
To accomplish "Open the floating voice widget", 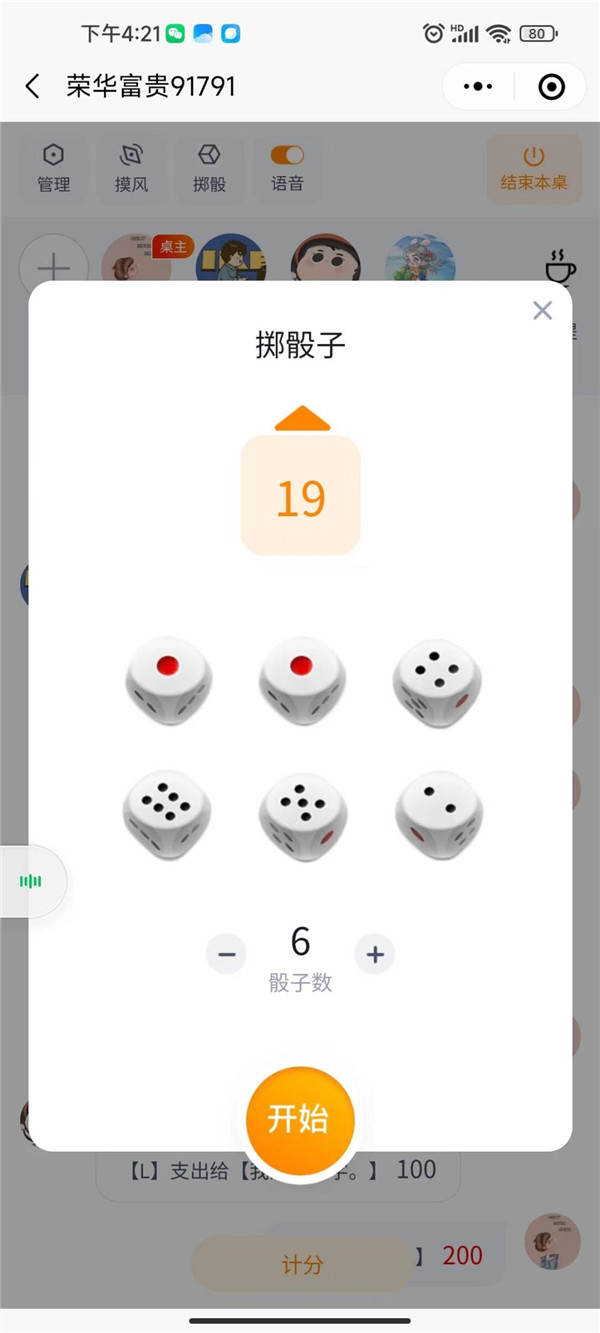I will click(x=32, y=881).
